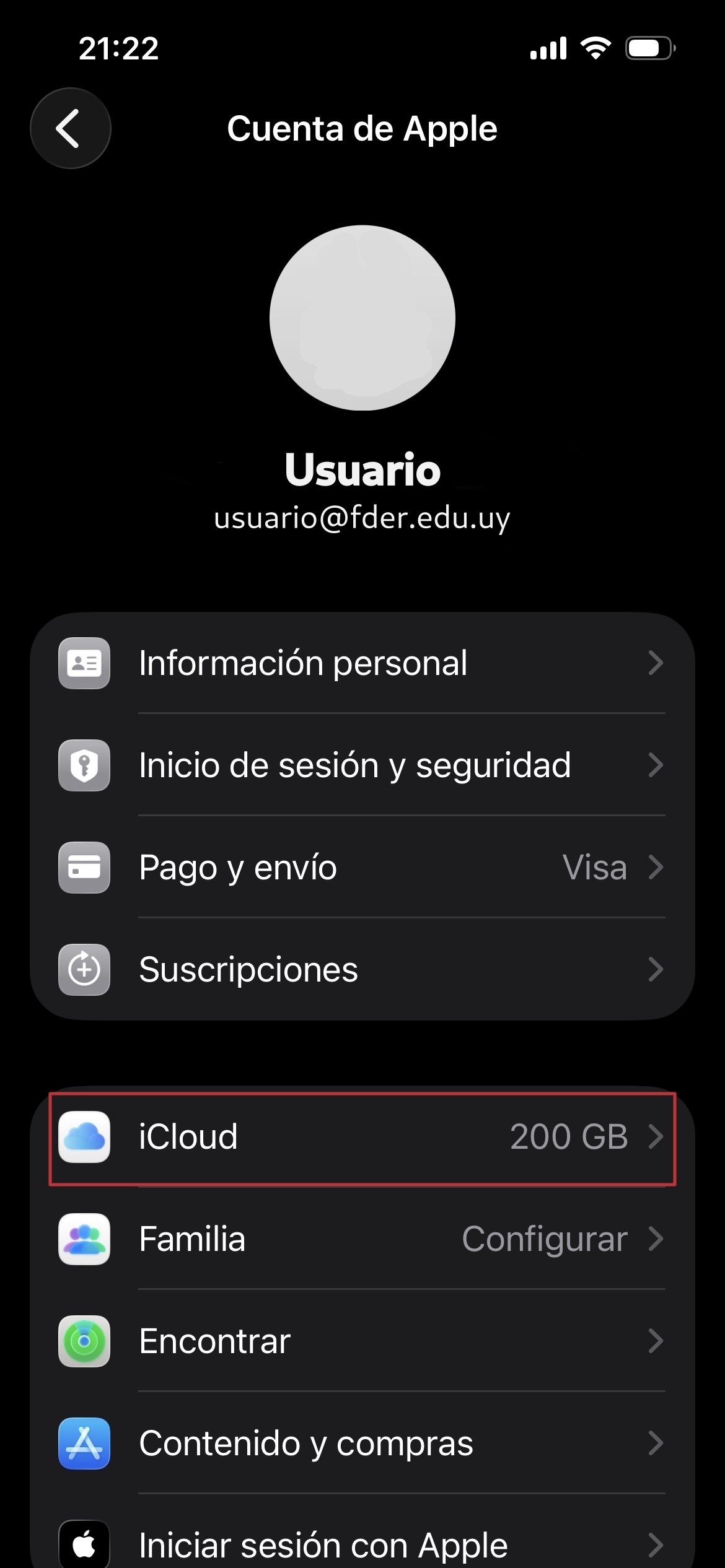Image resolution: width=725 pixels, height=1568 pixels.
Task: Open Contenido y compras
Action: [362, 1444]
